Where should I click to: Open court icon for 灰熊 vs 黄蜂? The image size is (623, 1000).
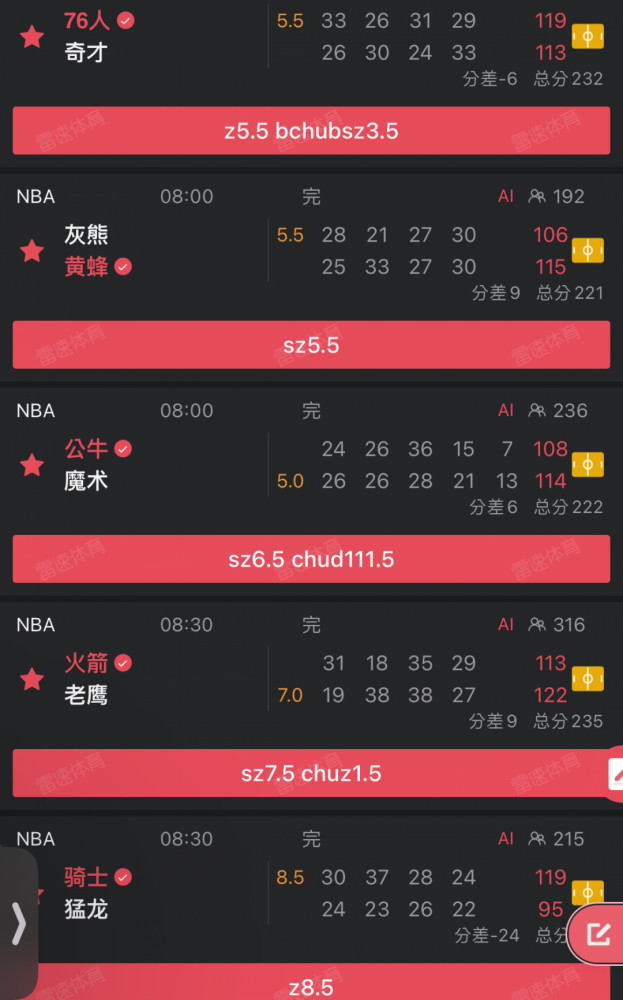587,251
